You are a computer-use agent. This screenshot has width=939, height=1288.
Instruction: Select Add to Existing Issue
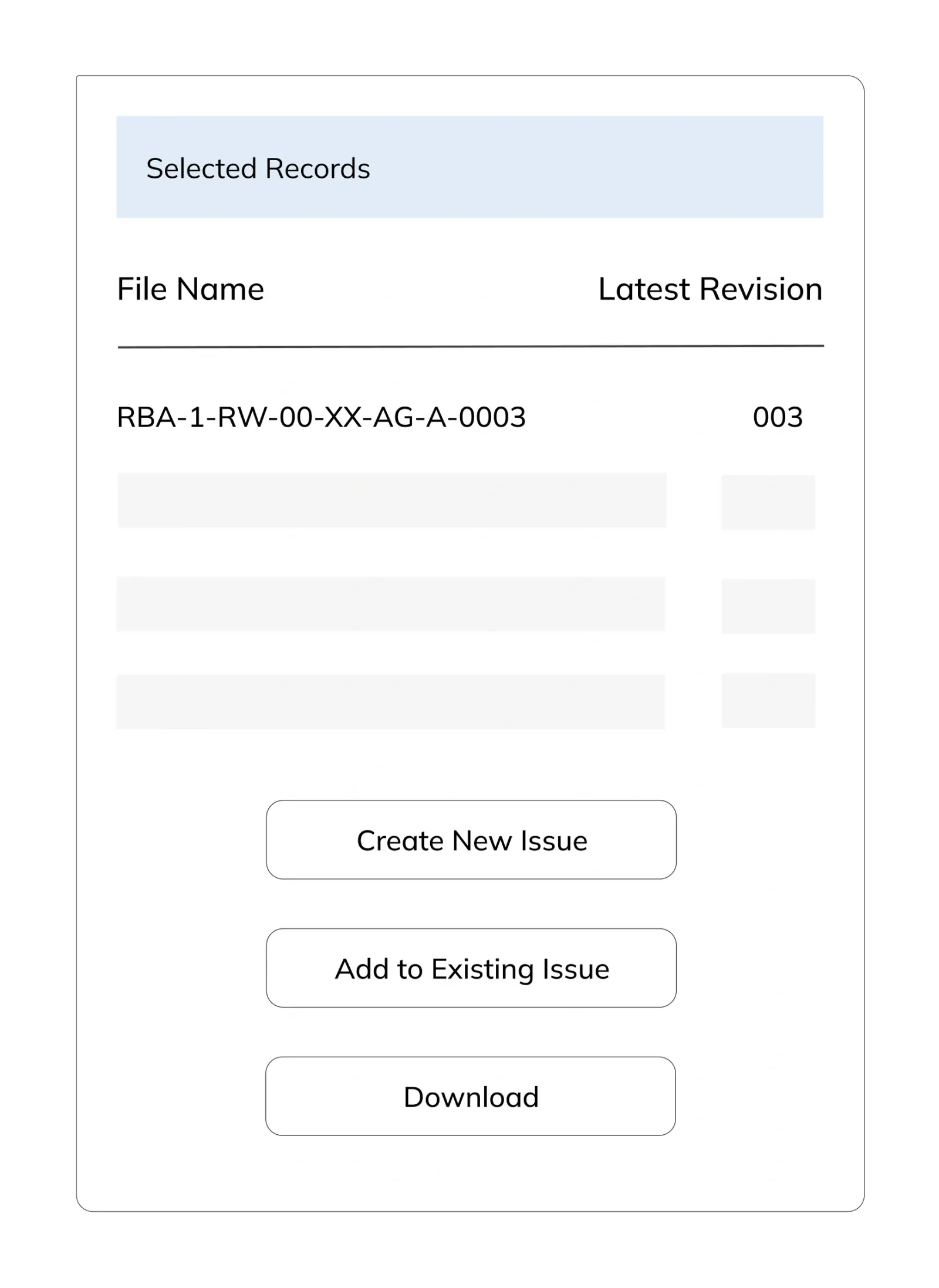[x=471, y=968]
